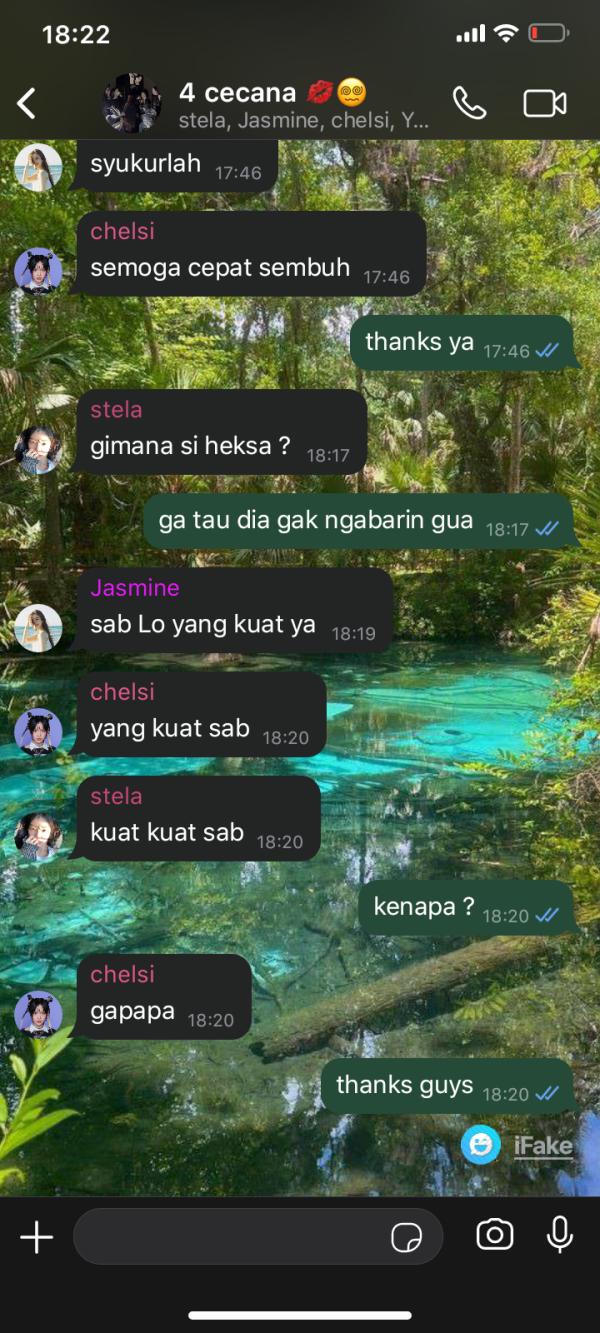Viewport: 600px width, 1333px height.
Task: Record a voice message with the microphone
Action: pos(560,1236)
